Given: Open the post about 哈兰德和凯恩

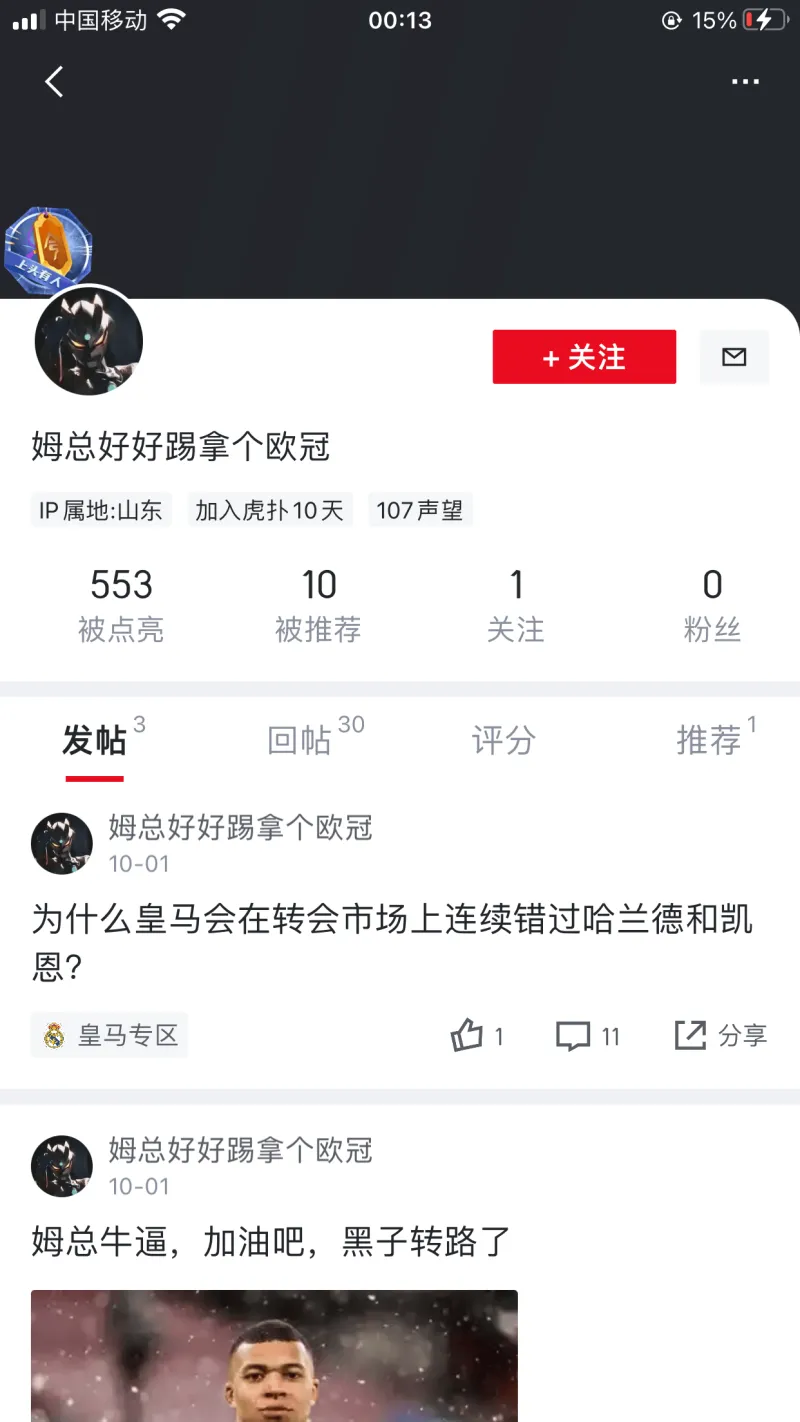Looking at the screenshot, I should [x=392, y=942].
